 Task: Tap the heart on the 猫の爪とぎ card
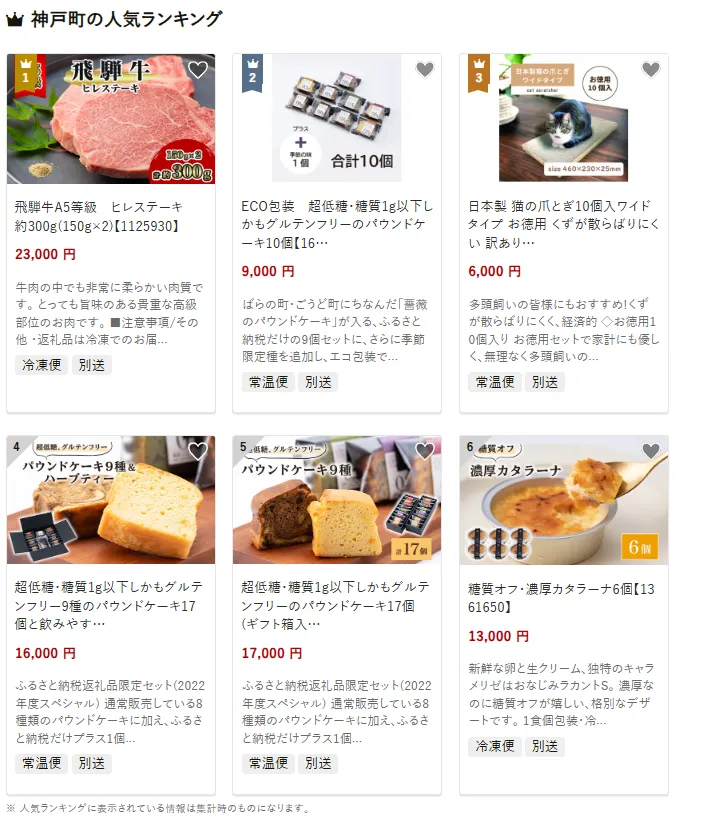651,70
